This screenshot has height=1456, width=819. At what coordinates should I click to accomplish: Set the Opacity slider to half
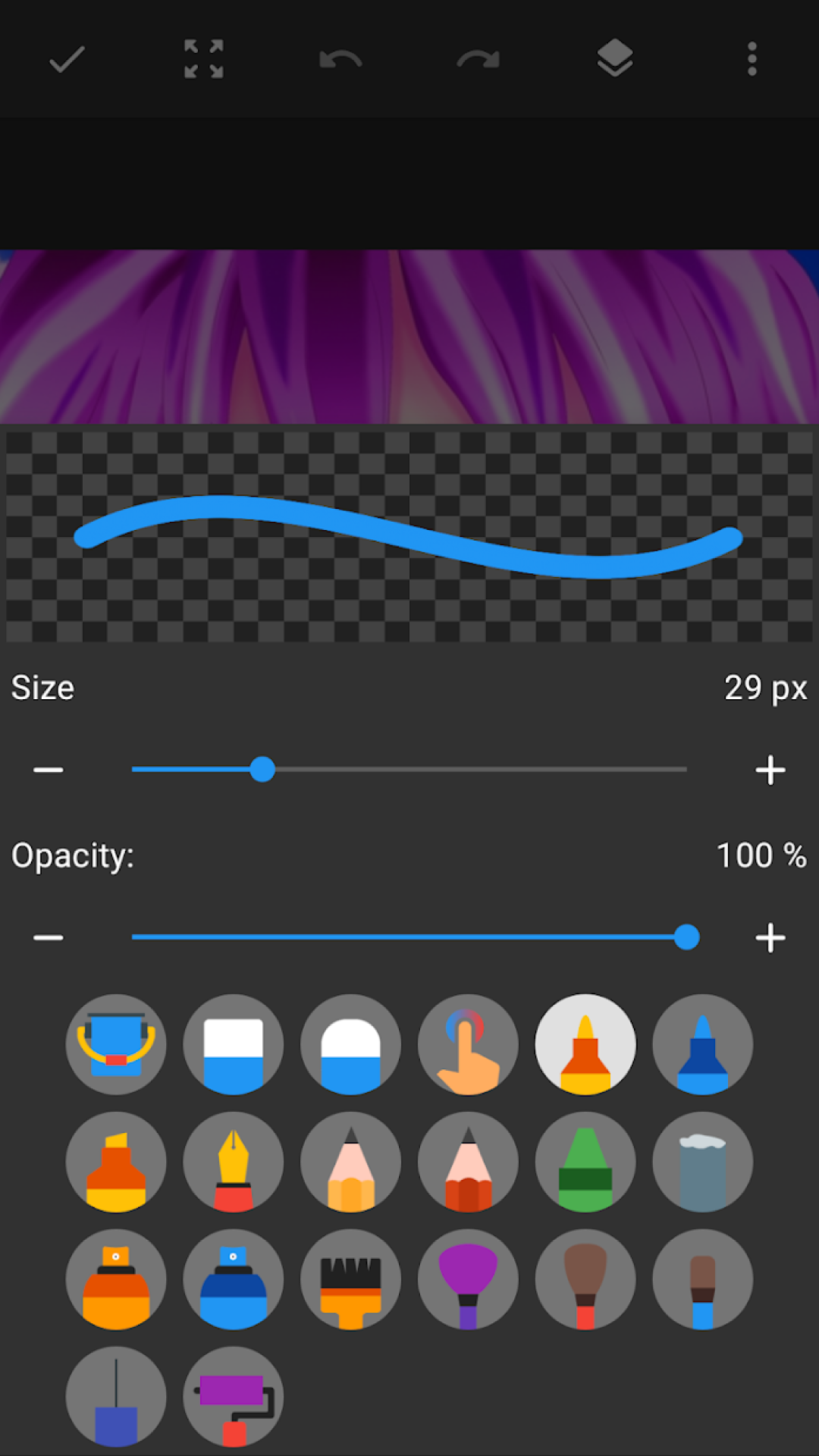coord(409,938)
